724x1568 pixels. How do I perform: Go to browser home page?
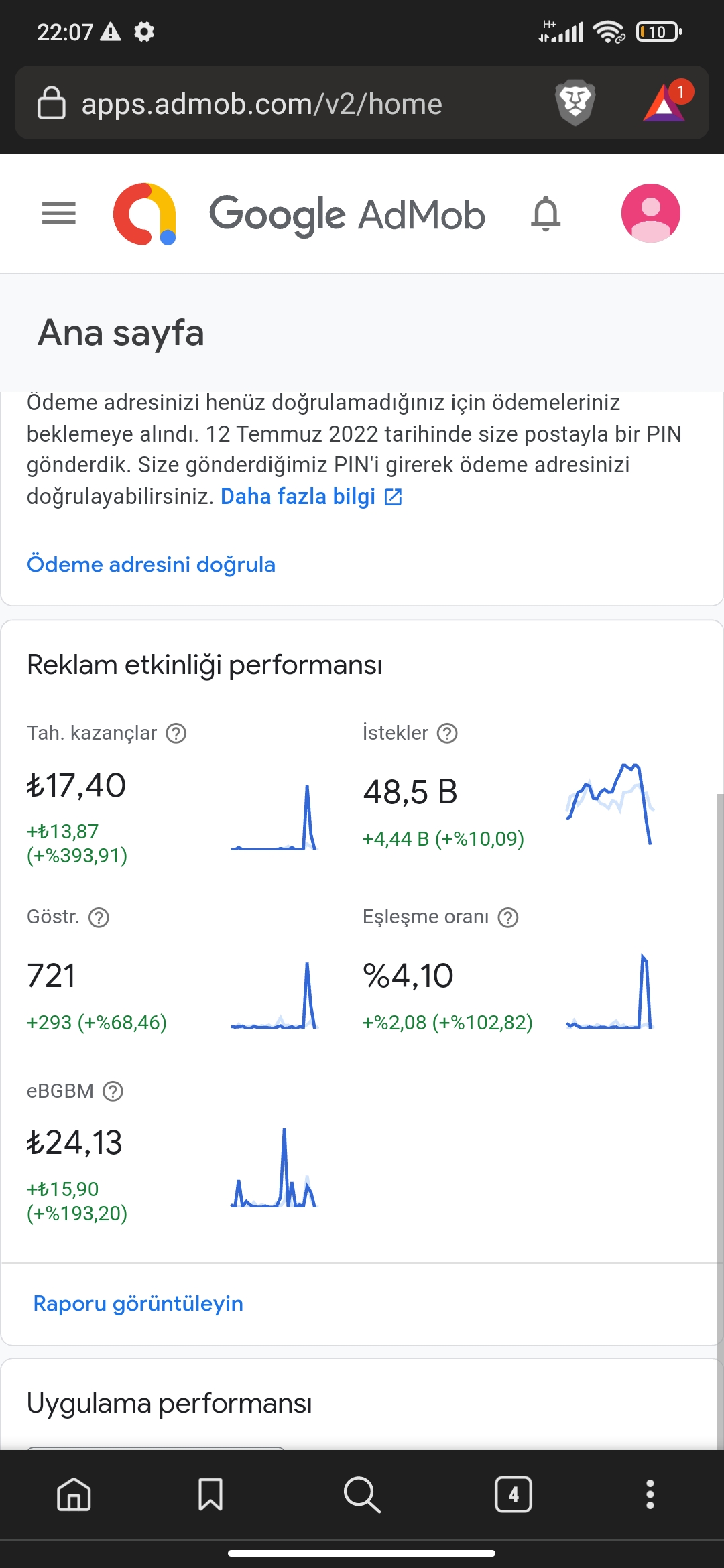(74, 1494)
